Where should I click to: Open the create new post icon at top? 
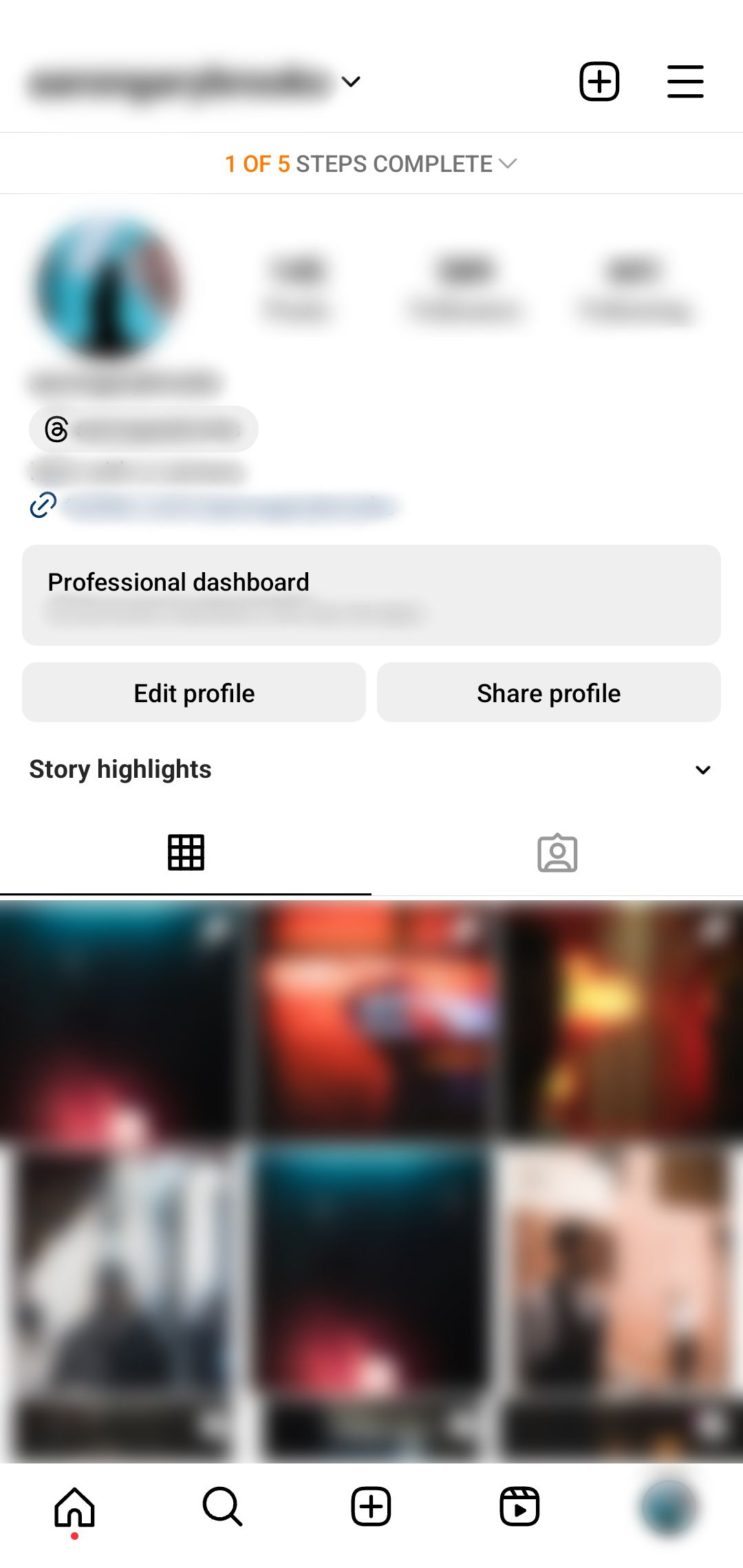tap(598, 81)
